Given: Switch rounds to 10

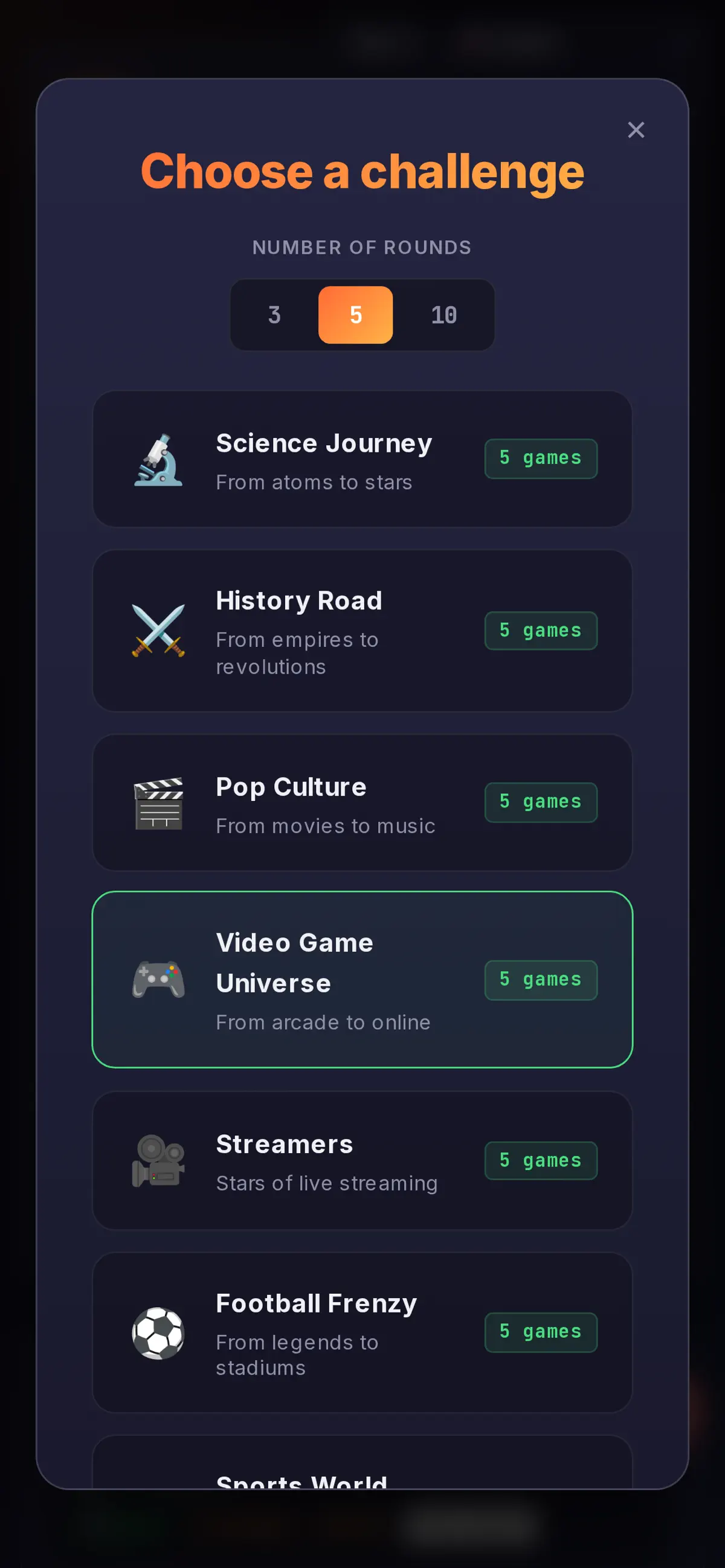Looking at the screenshot, I should [x=444, y=315].
